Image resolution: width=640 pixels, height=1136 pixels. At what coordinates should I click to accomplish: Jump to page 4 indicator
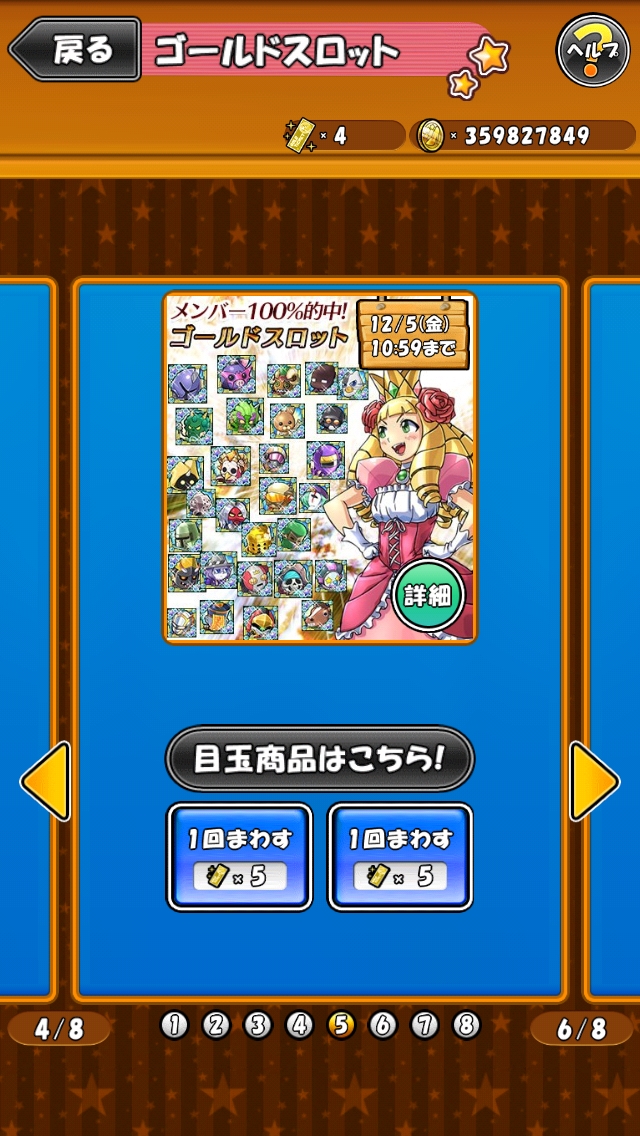click(x=300, y=1025)
